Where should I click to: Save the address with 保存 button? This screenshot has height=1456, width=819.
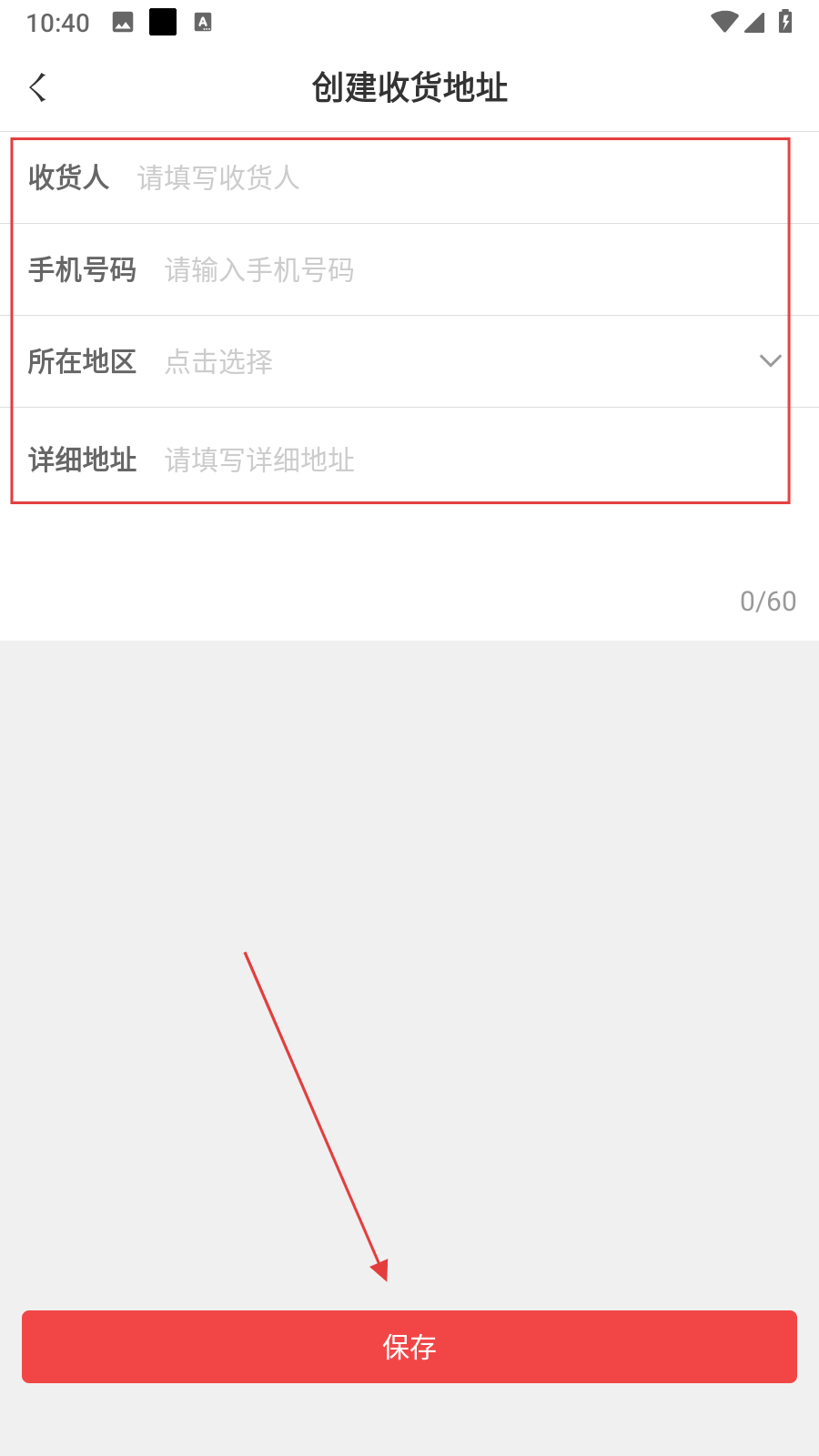point(409,1347)
